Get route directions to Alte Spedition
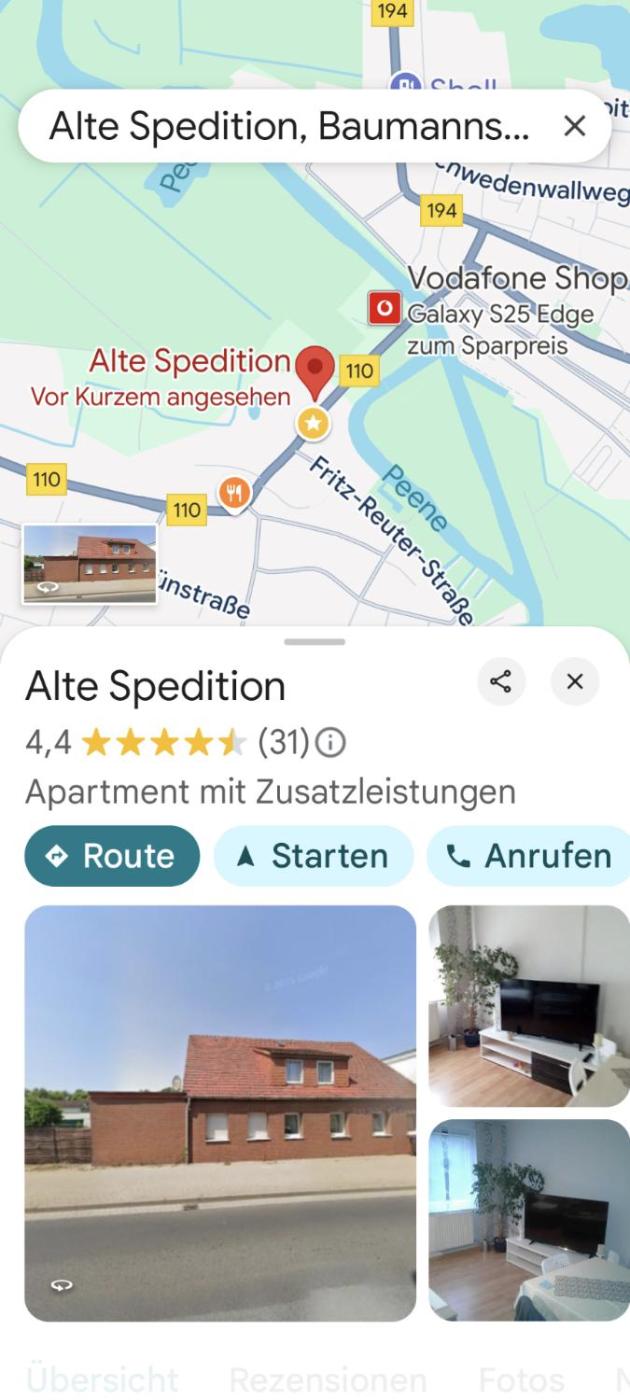630x1400 pixels. [112, 856]
